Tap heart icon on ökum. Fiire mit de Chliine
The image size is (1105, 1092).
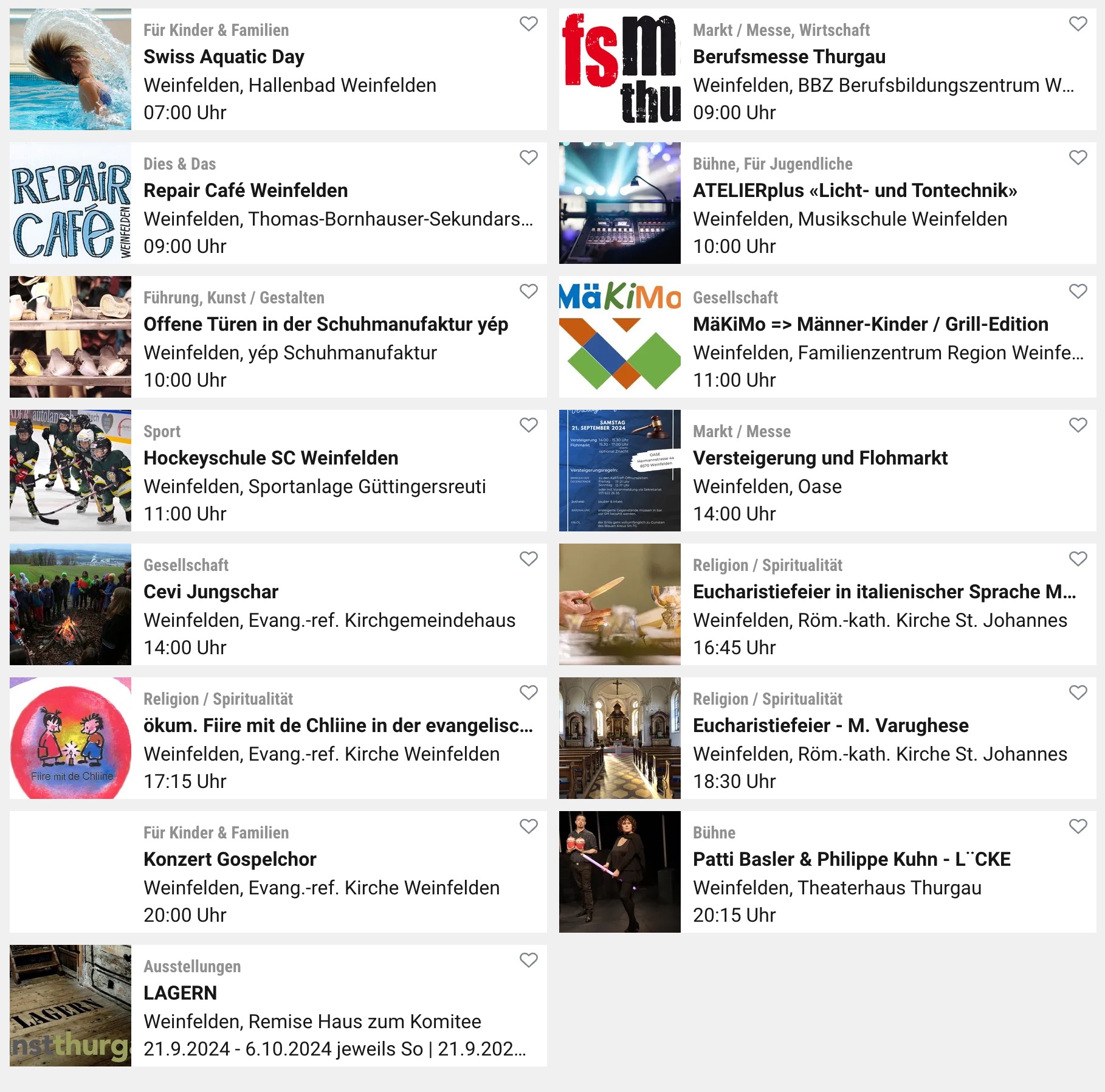click(528, 693)
